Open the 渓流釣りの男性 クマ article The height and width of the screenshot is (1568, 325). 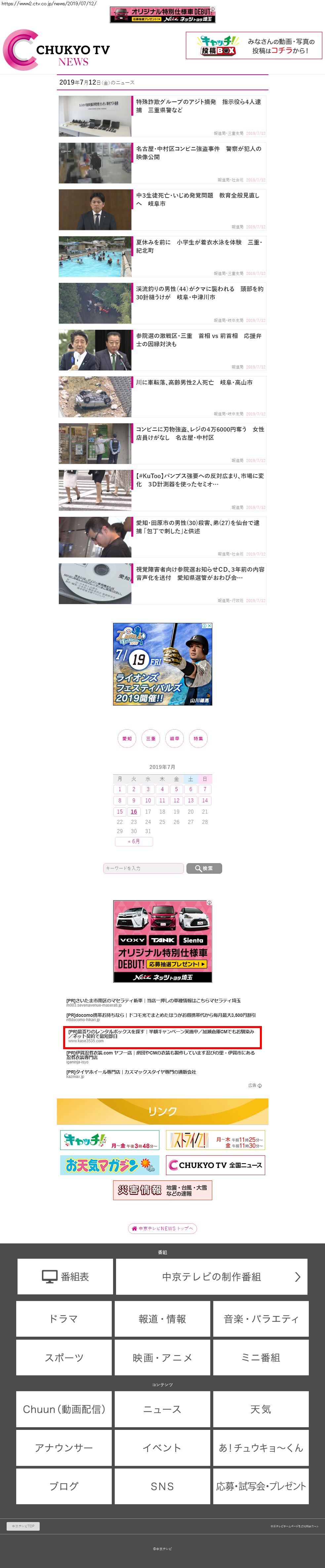pos(198,293)
